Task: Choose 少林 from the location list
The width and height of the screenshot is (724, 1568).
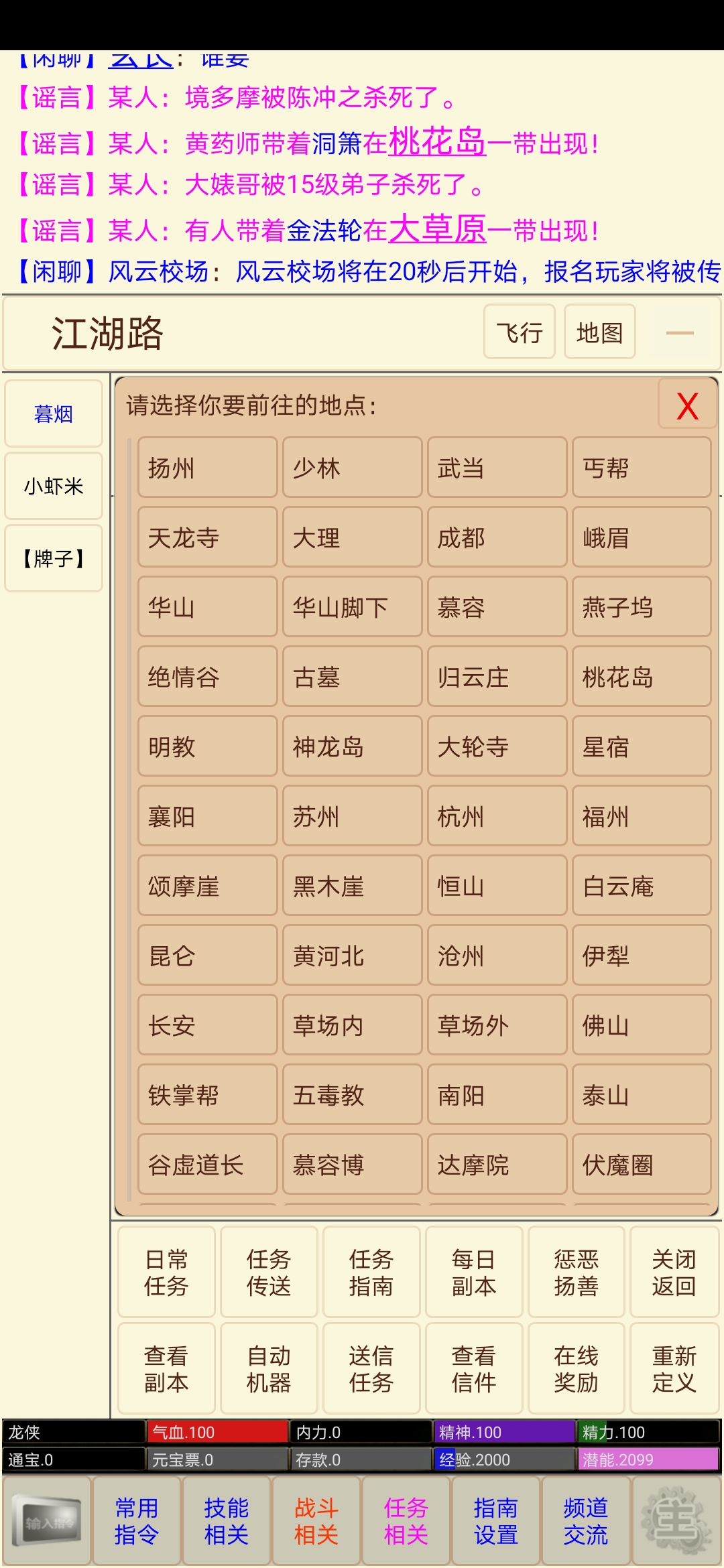Action: [x=352, y=468]
